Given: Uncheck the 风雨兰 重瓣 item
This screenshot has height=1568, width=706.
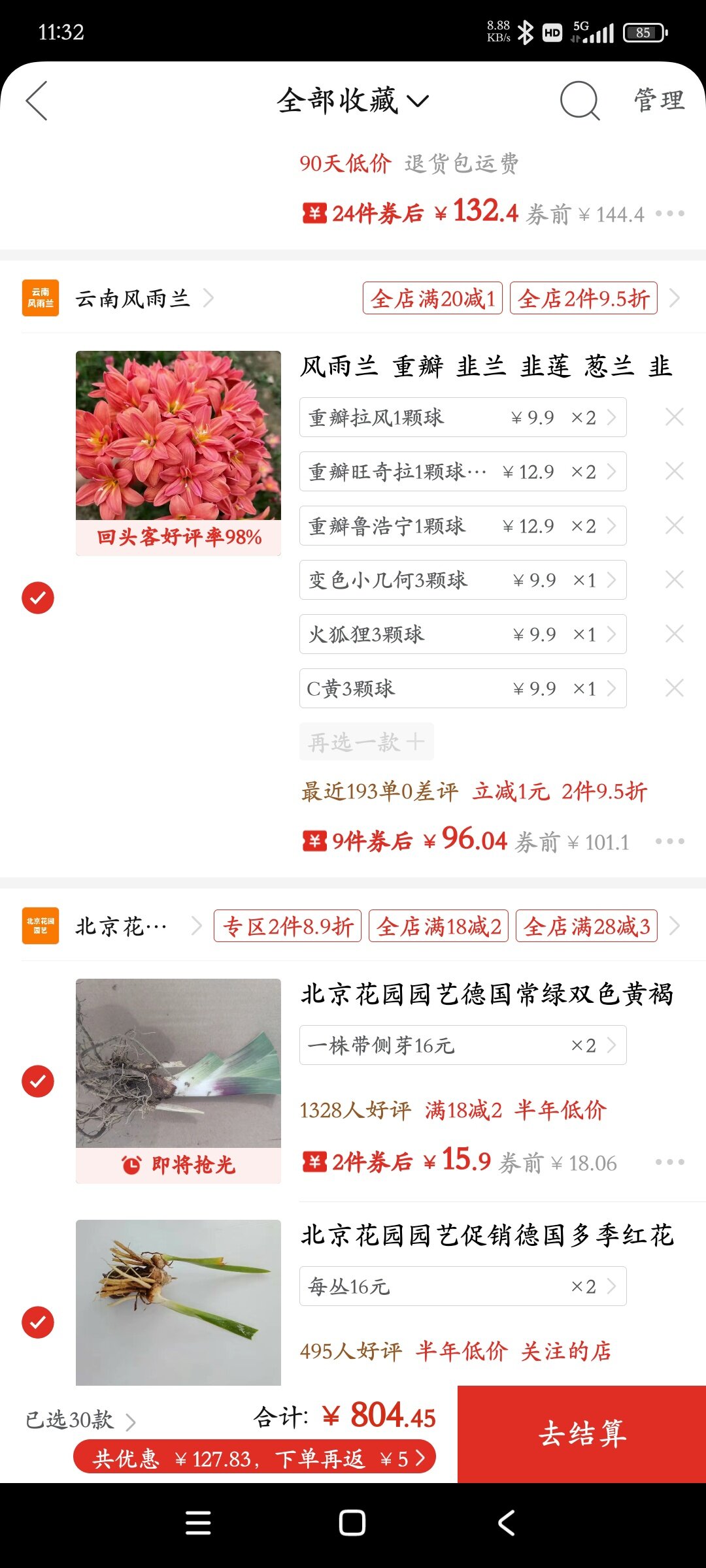Looking at the screenshot, I should (38, 598).
